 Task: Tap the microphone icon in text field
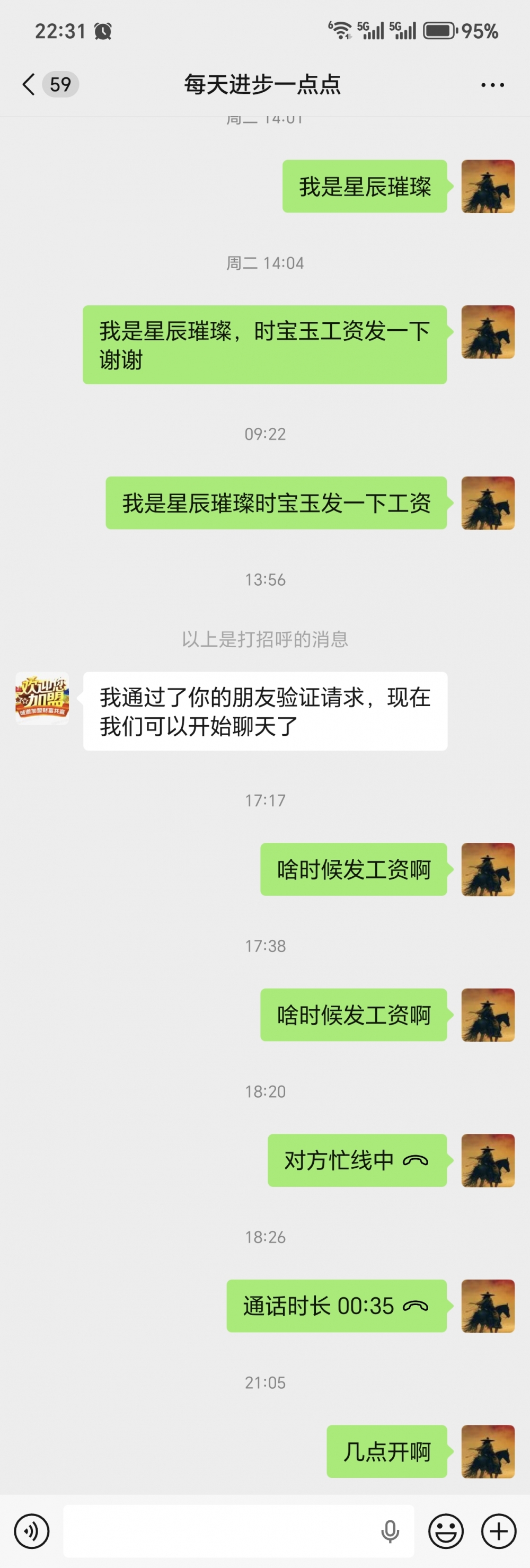(390, 1530)
